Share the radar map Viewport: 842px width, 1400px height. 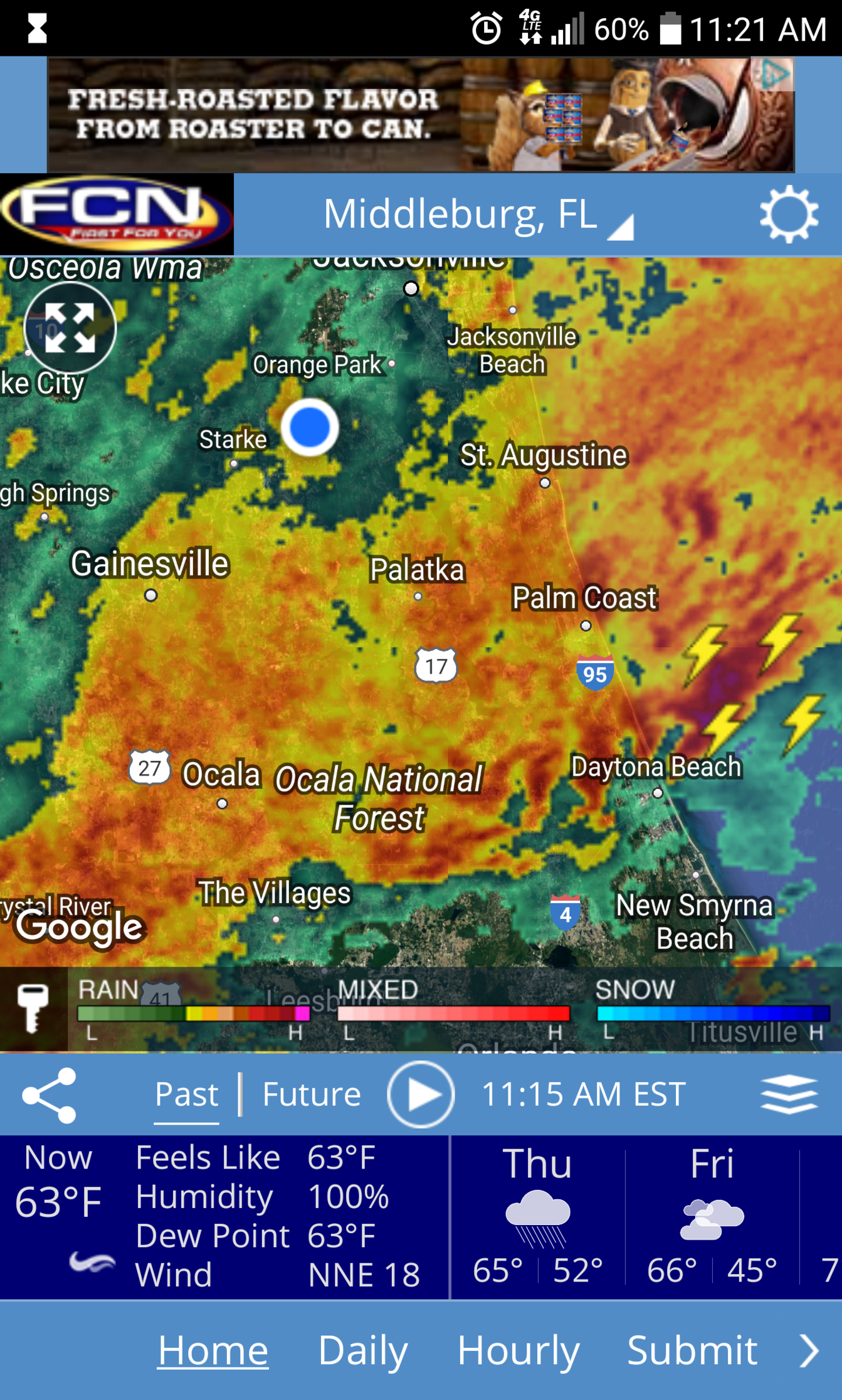[49, 1095]
